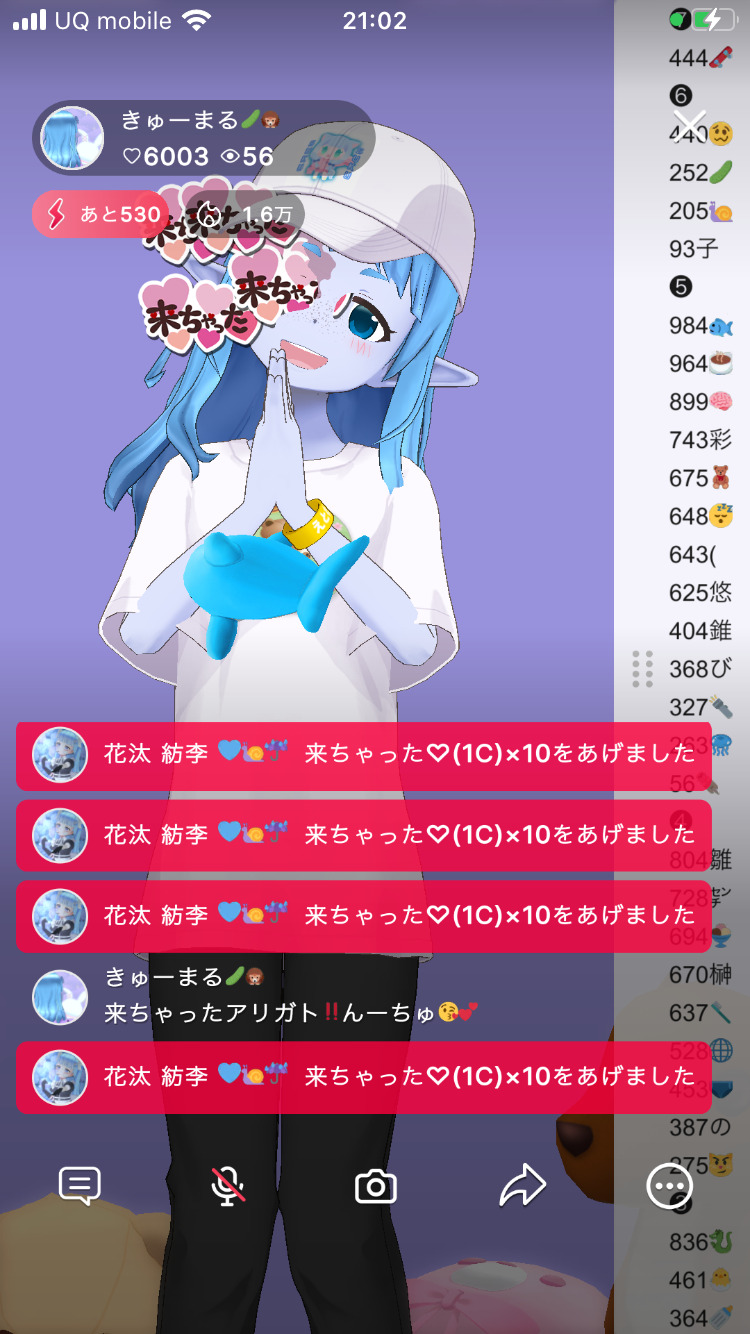This screenshot has width=750, height=1334.
Task: Share this live stream
Action: [522, 1186]
